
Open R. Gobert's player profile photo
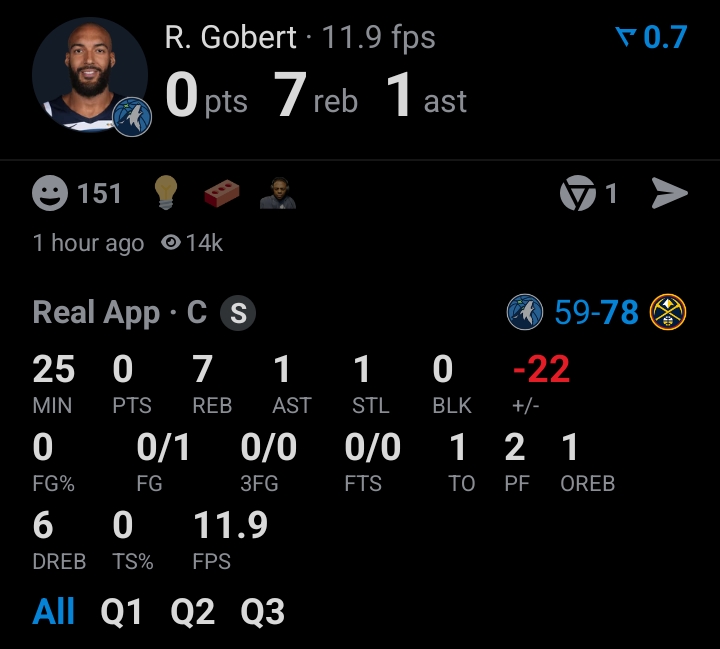tap(89, 75)
